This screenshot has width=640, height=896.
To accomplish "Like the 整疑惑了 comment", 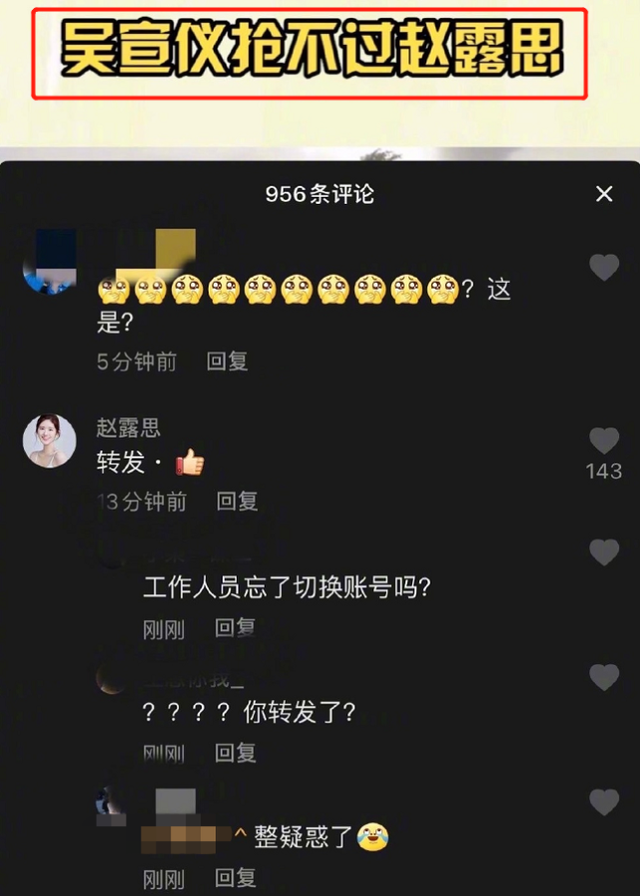I will pyautogui.click(x=604, y=802).
